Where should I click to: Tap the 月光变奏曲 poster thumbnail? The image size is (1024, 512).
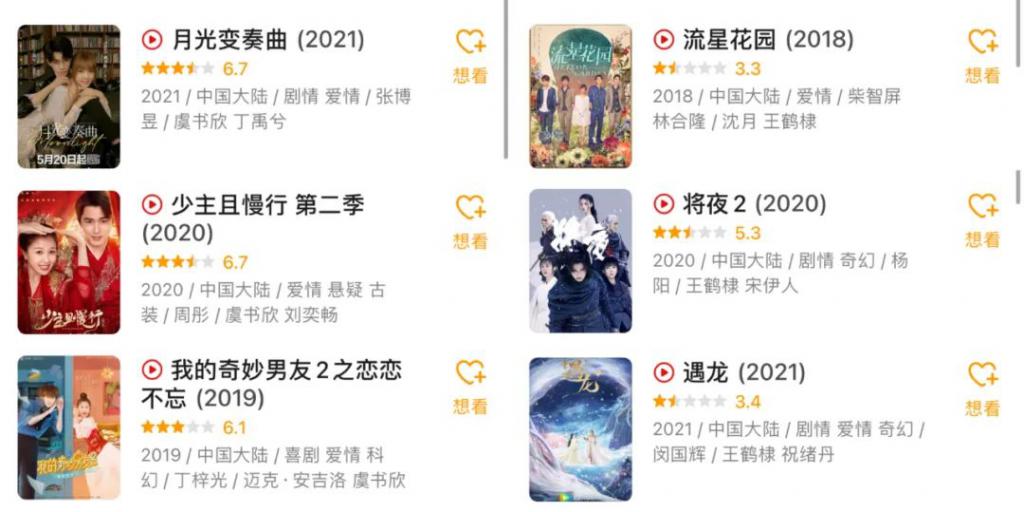pos(69,96)
